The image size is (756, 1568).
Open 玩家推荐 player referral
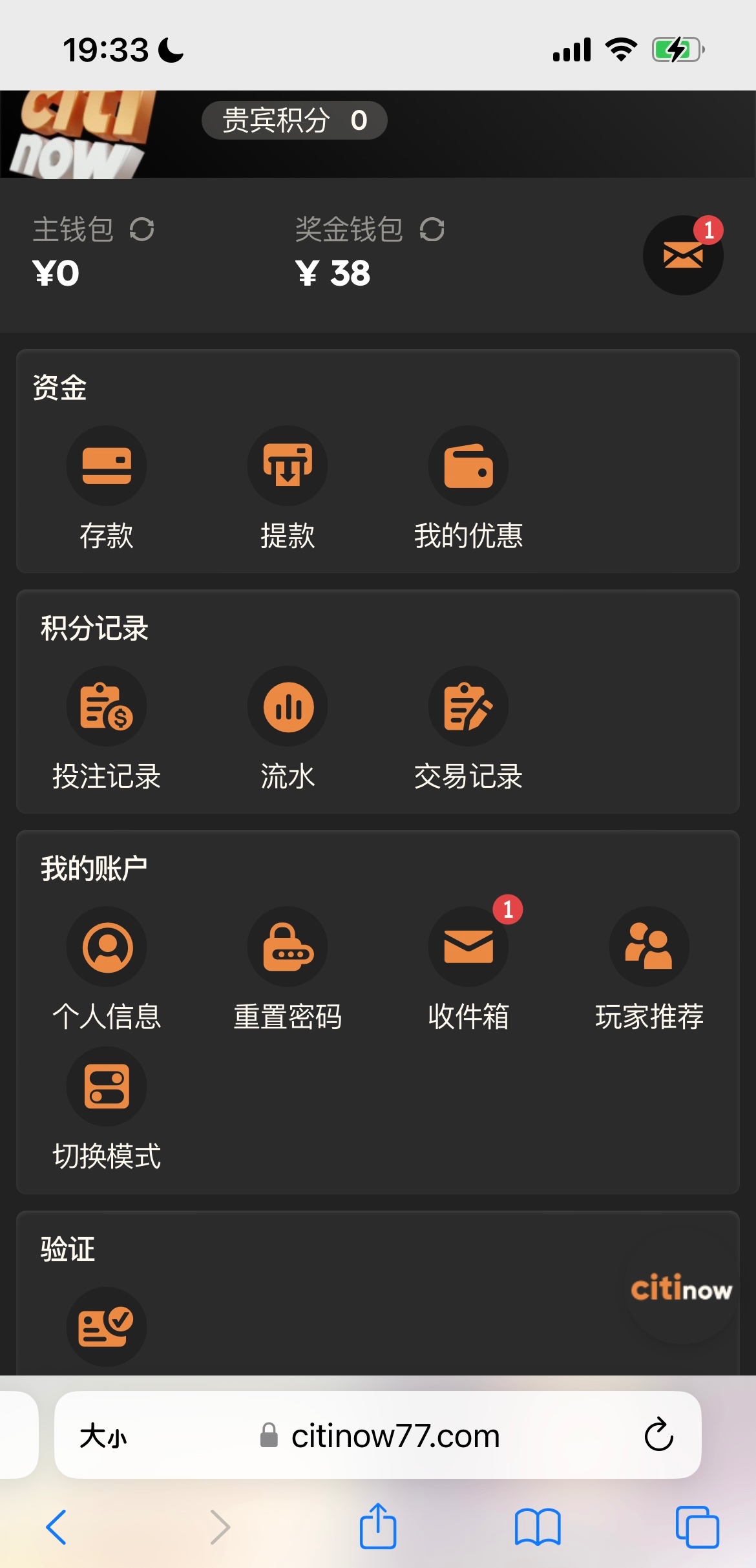(649, 947)
